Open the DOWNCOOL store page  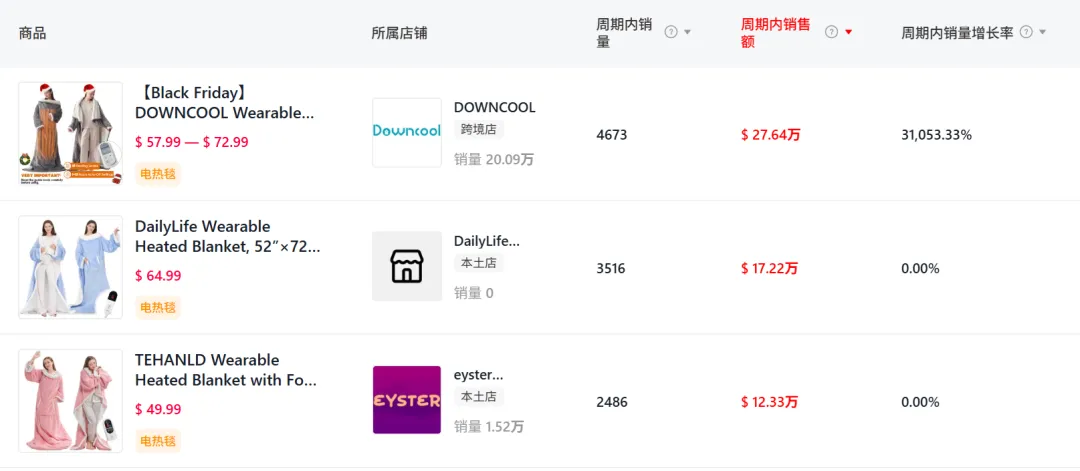[494, 107]
